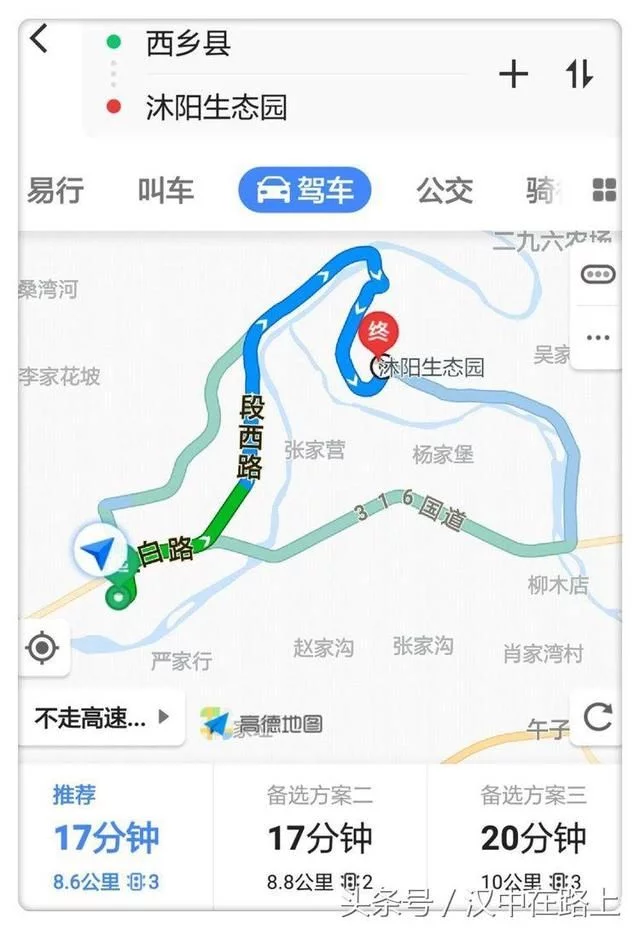Switch to the 公交 transit tab
Viewport: 640px width, 930px height.
click(445, 190)
